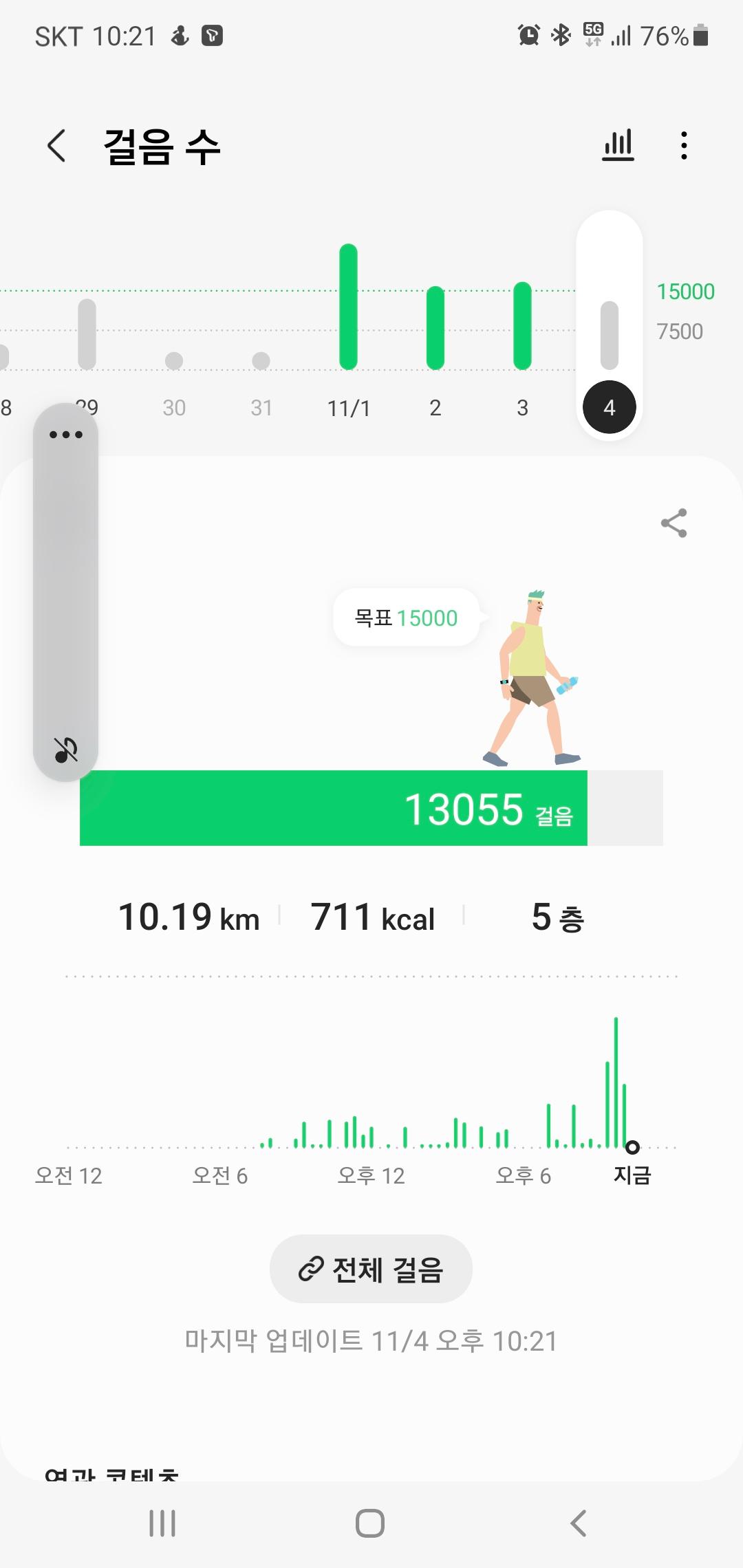The width and height of the screenshot is (743, 1568).
Task: Toggle the media mute icon
Action: [x=66, y=750]
